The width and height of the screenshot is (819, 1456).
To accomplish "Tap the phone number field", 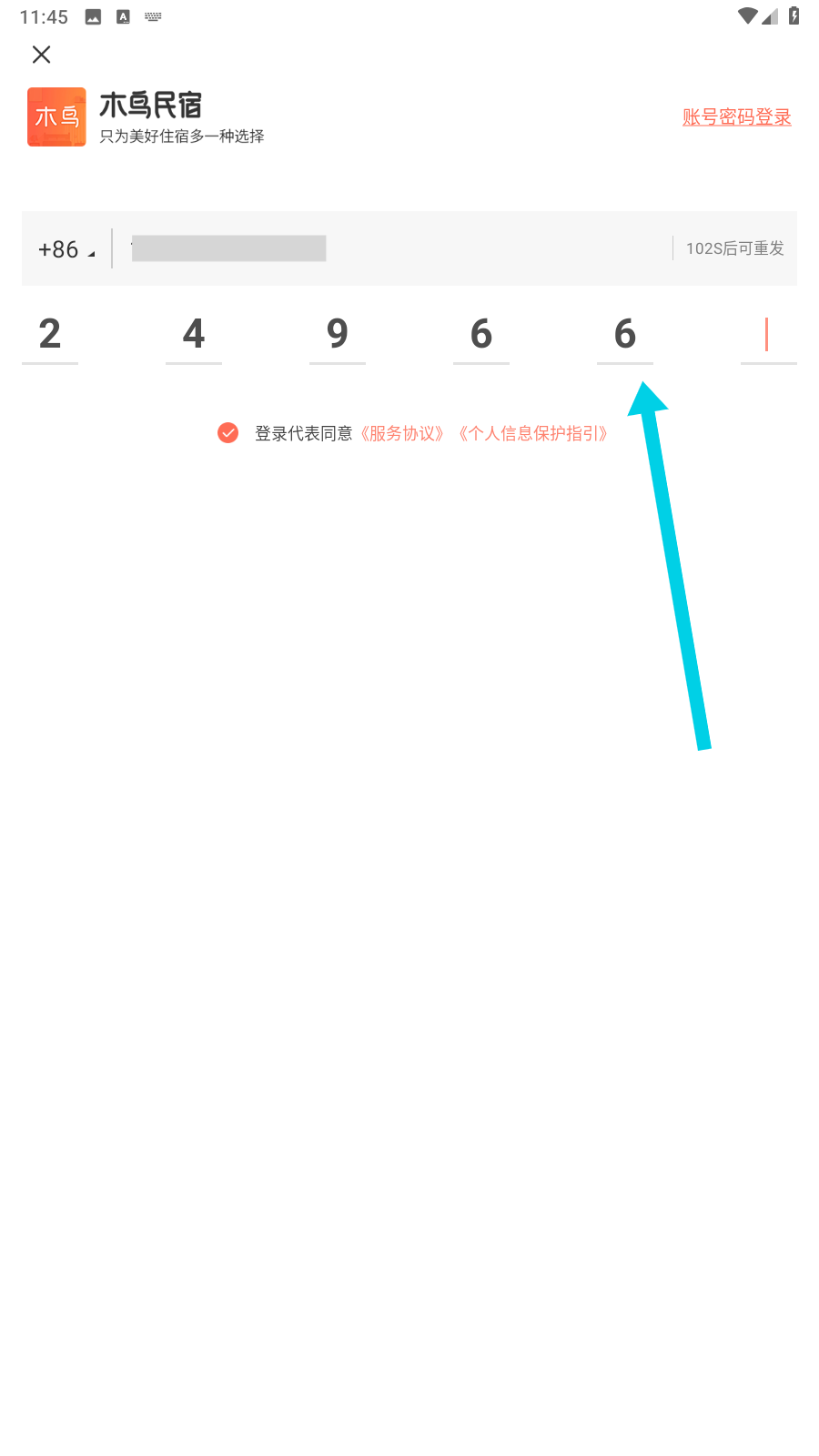I will tap(391, 248).
